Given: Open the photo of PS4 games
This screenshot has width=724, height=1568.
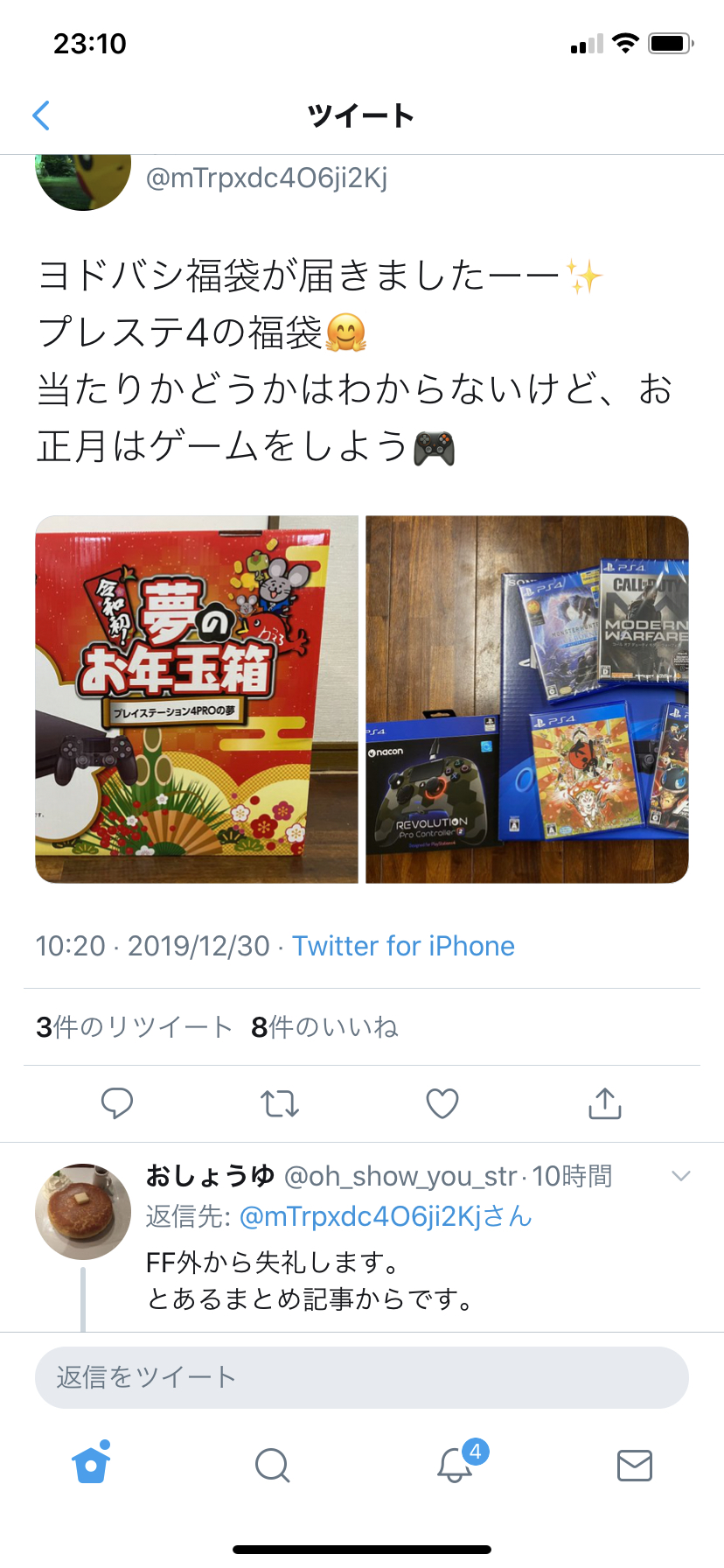Looking at the screenshot, I should [x=527, y=699].
